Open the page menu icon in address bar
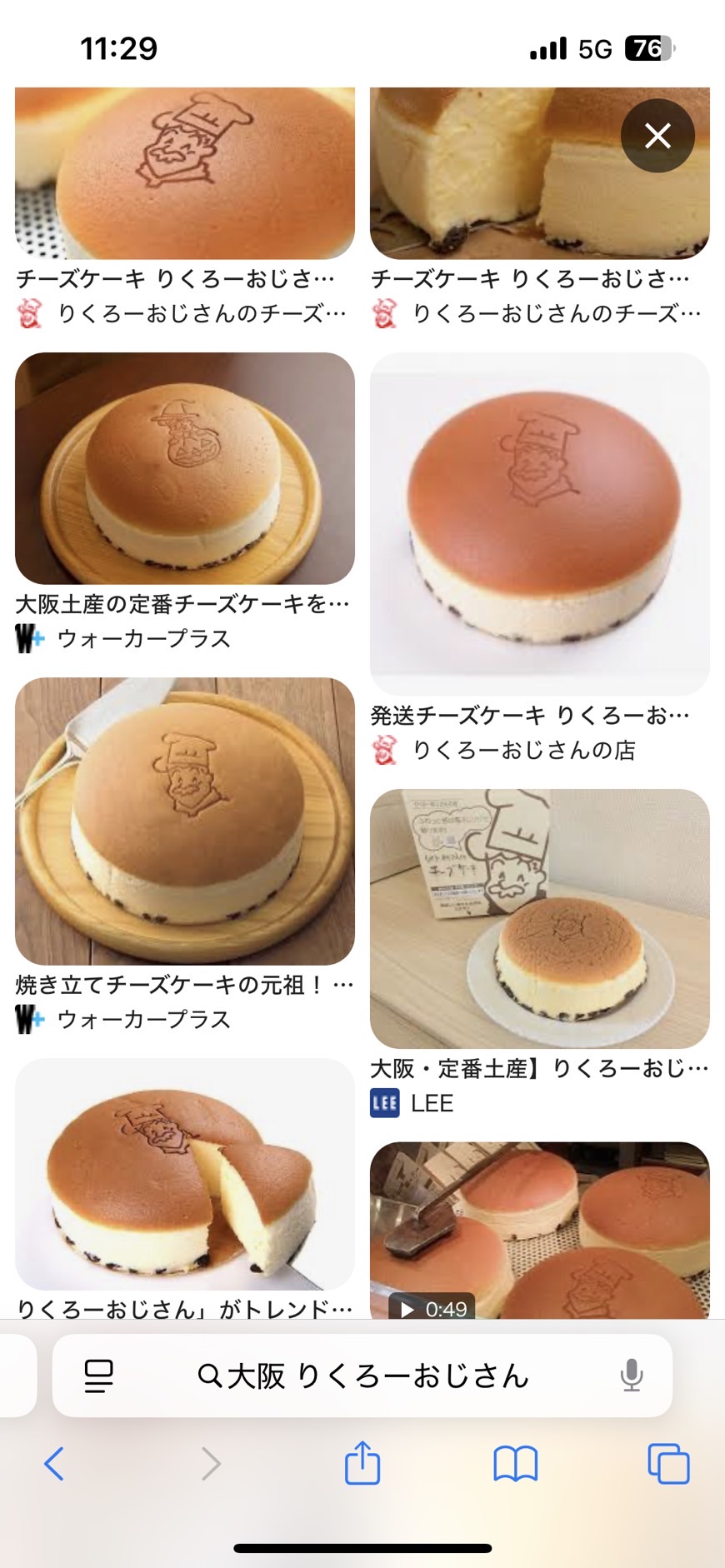The width and height of the screenshot is (725, 1568). [x=98, y=1376]
